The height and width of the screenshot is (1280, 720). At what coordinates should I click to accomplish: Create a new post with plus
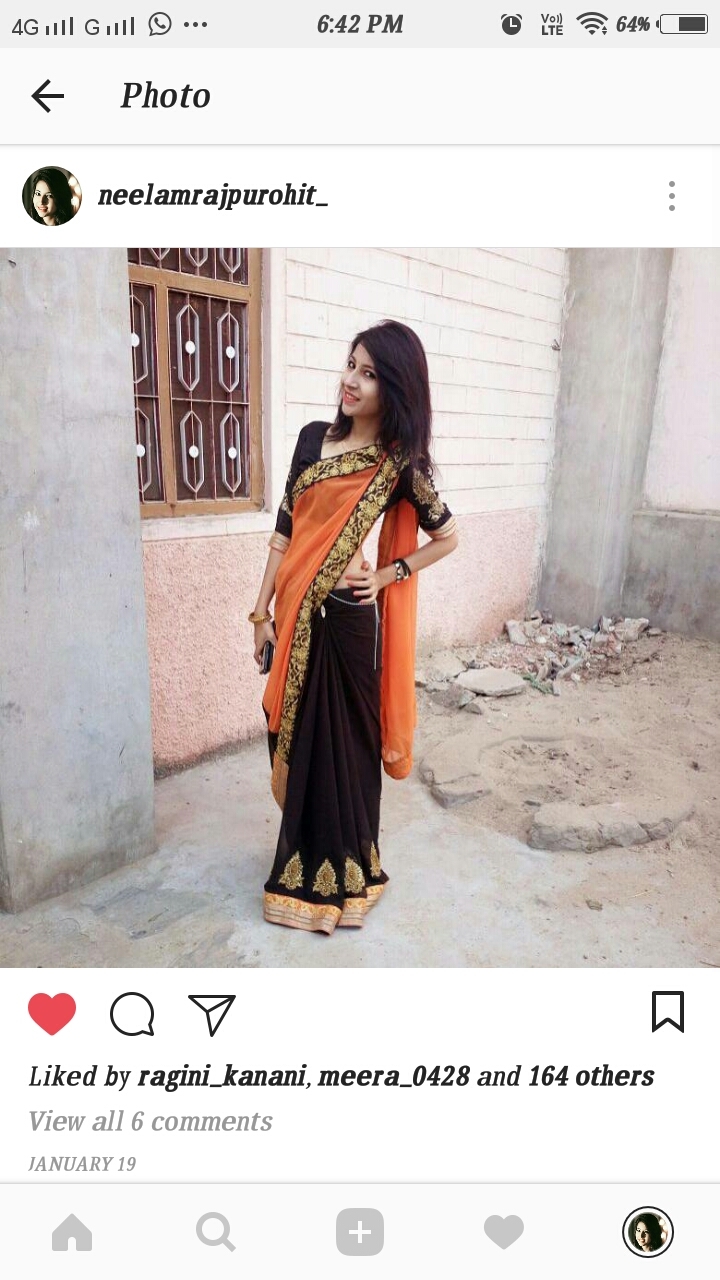click(360, 1232)
